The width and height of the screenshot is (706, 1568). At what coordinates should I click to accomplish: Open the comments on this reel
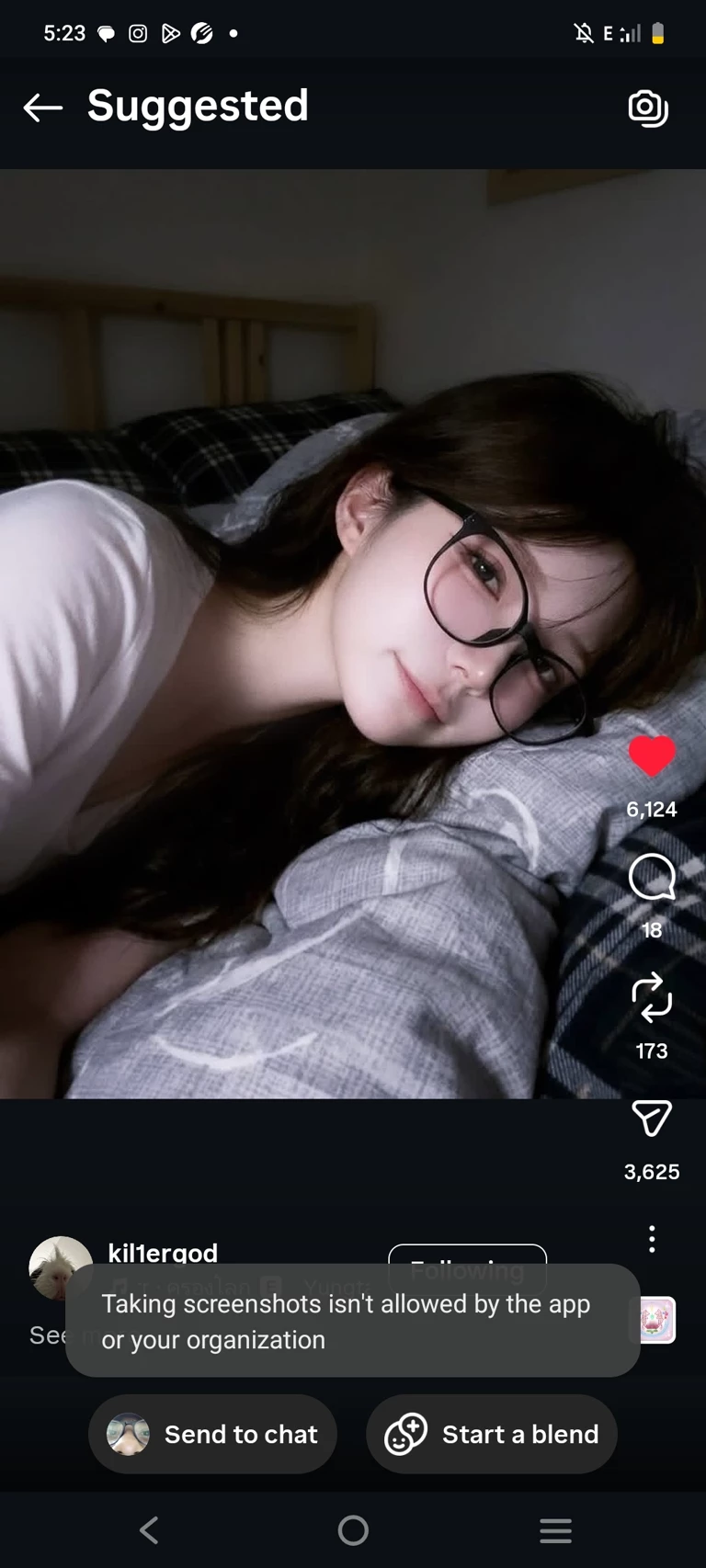point(652,878)
